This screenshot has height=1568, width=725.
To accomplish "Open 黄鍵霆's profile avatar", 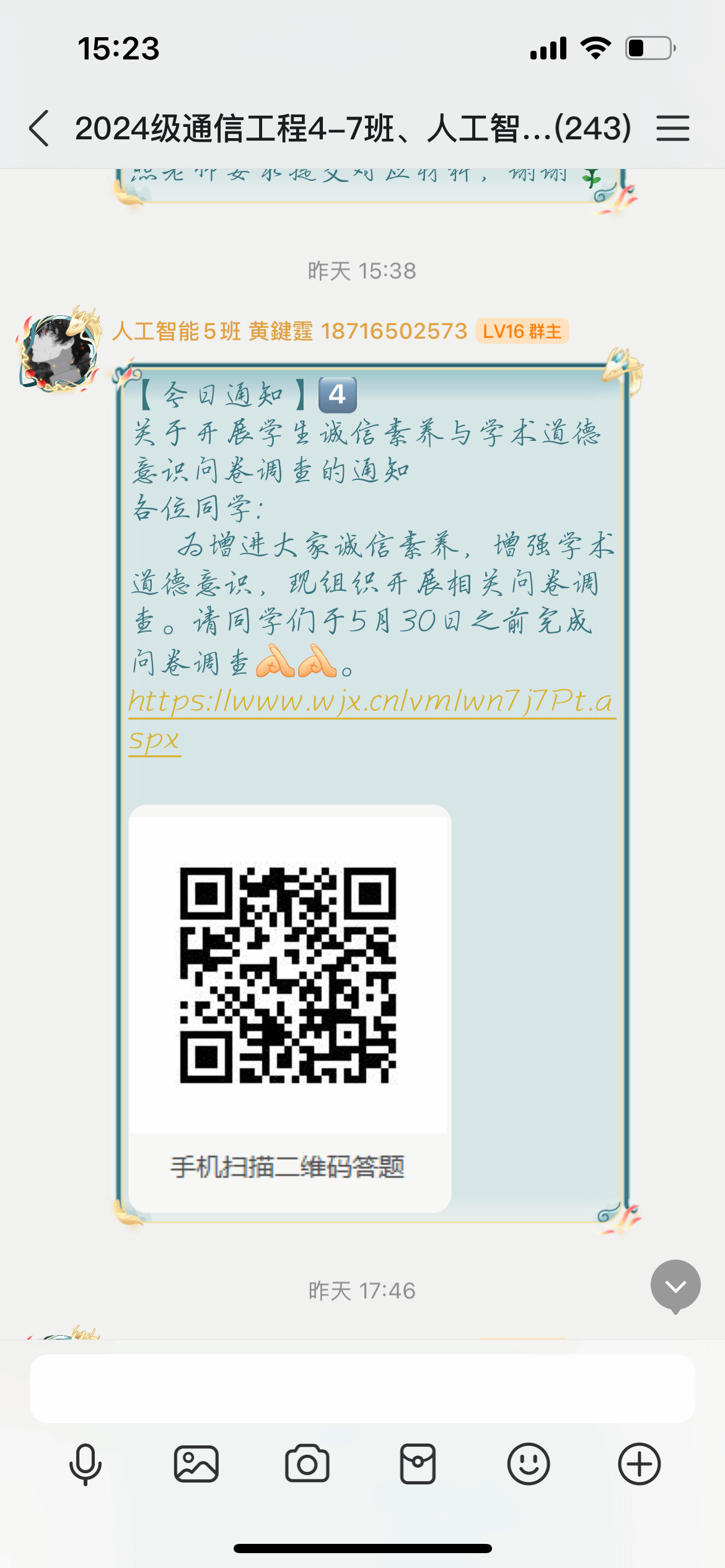I will pyautogui.click(x=59, y=351).
